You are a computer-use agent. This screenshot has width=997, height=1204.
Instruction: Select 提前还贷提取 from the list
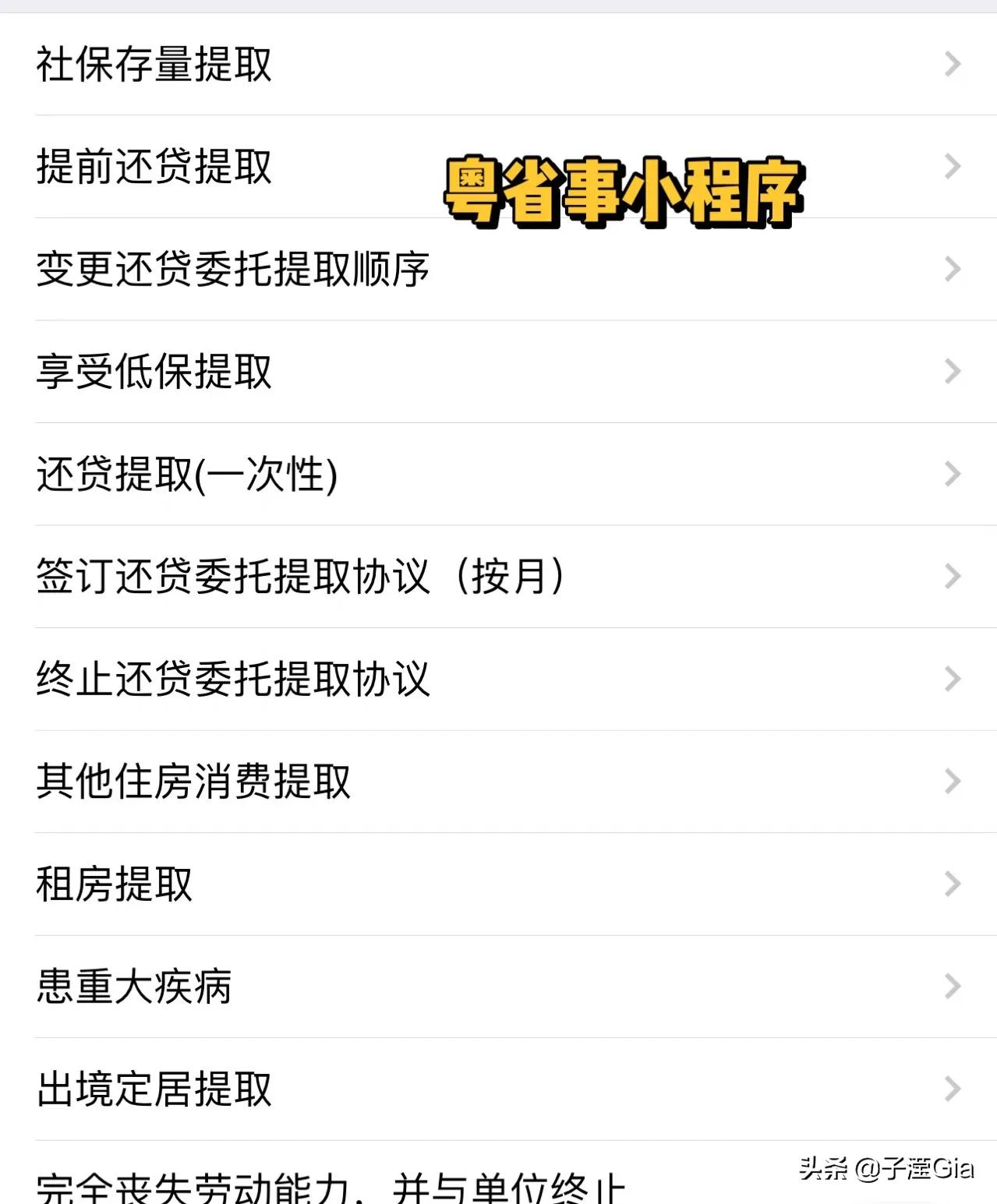click(x=153, y=166)
